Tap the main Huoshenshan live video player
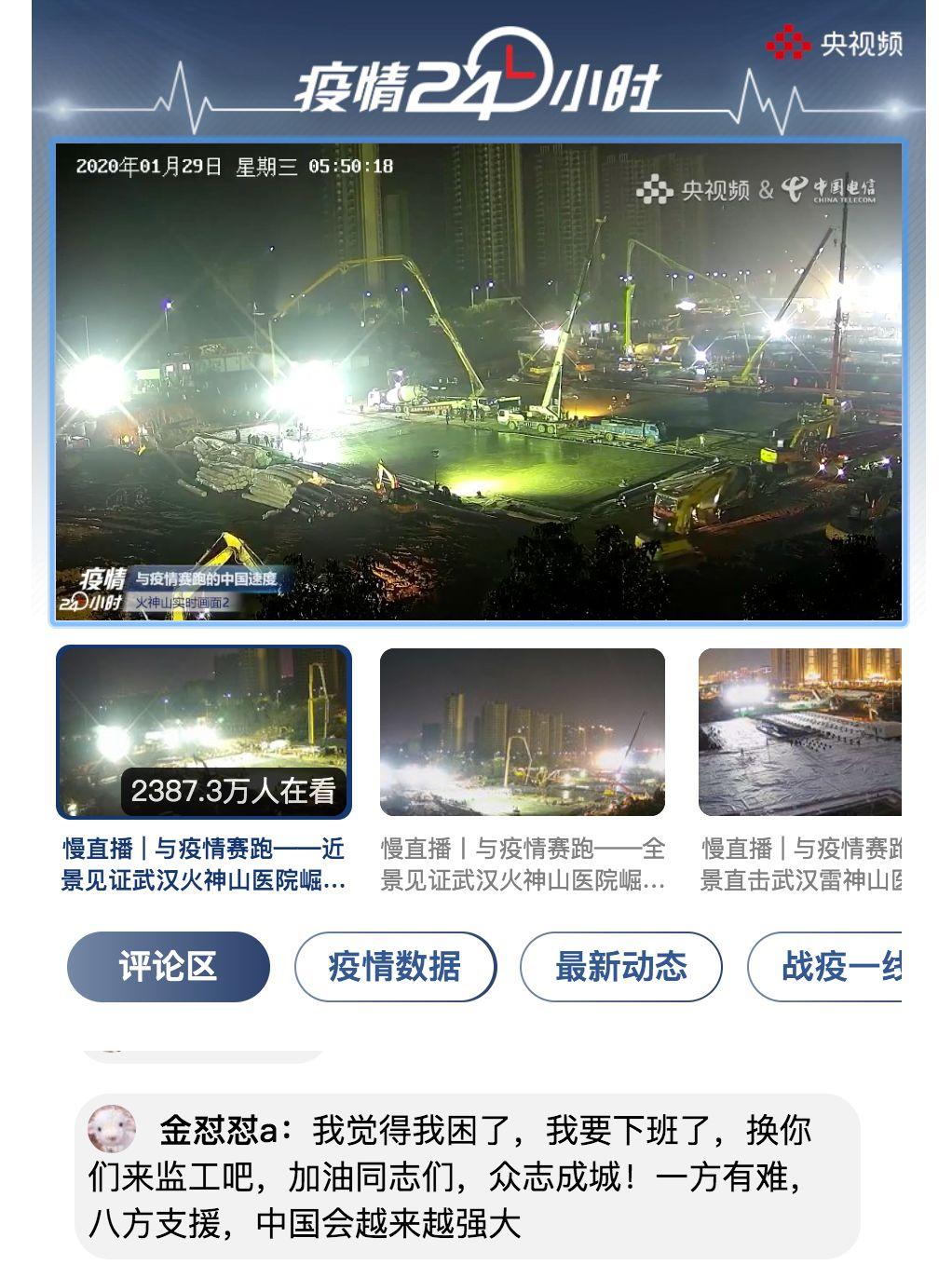The height and width of the screenshot is (1265, 952). [x=478, y=382]
